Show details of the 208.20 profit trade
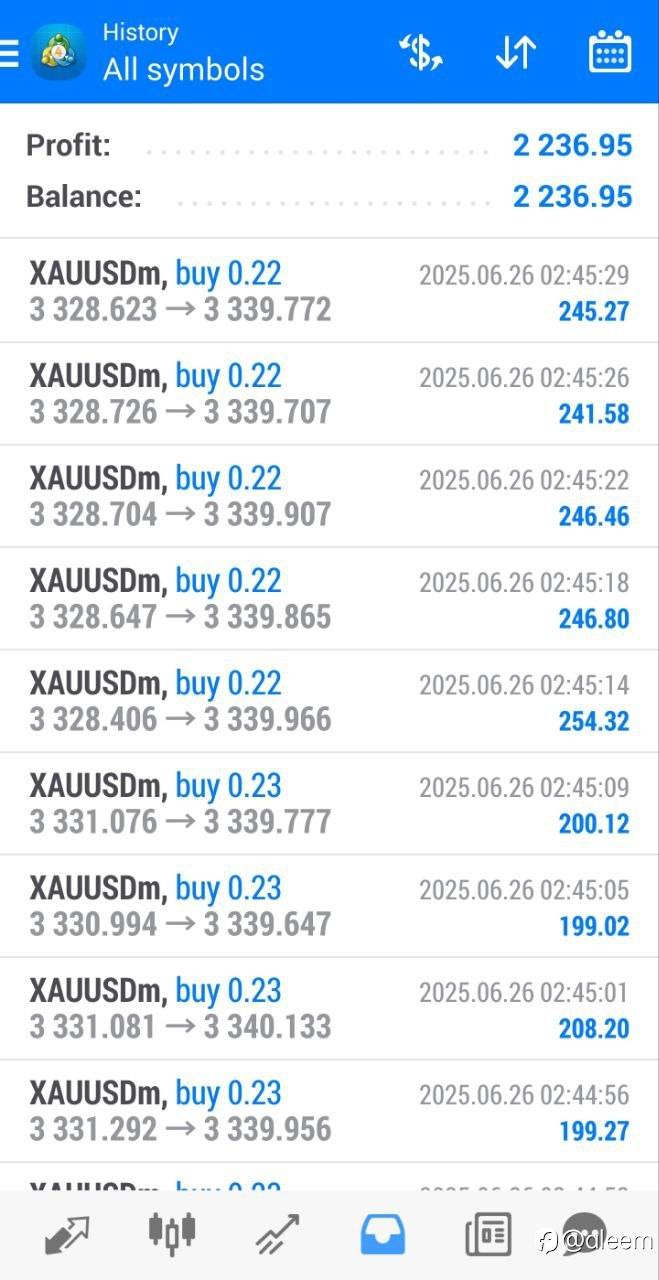Screen dimensions: 659x1280 [x=329, y=1008]
